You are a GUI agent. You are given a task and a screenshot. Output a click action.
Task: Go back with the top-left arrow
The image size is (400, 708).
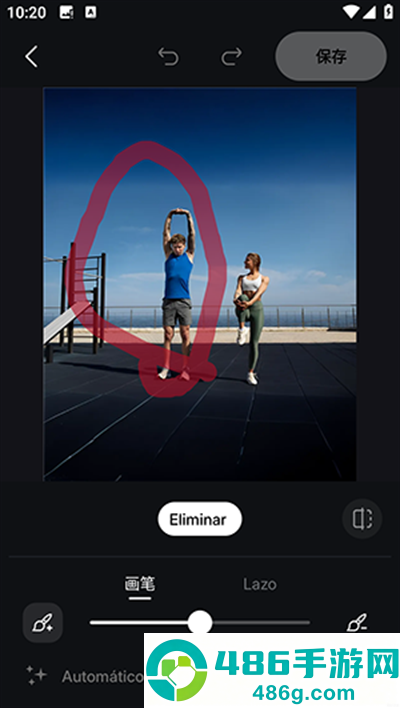[31, 56]
